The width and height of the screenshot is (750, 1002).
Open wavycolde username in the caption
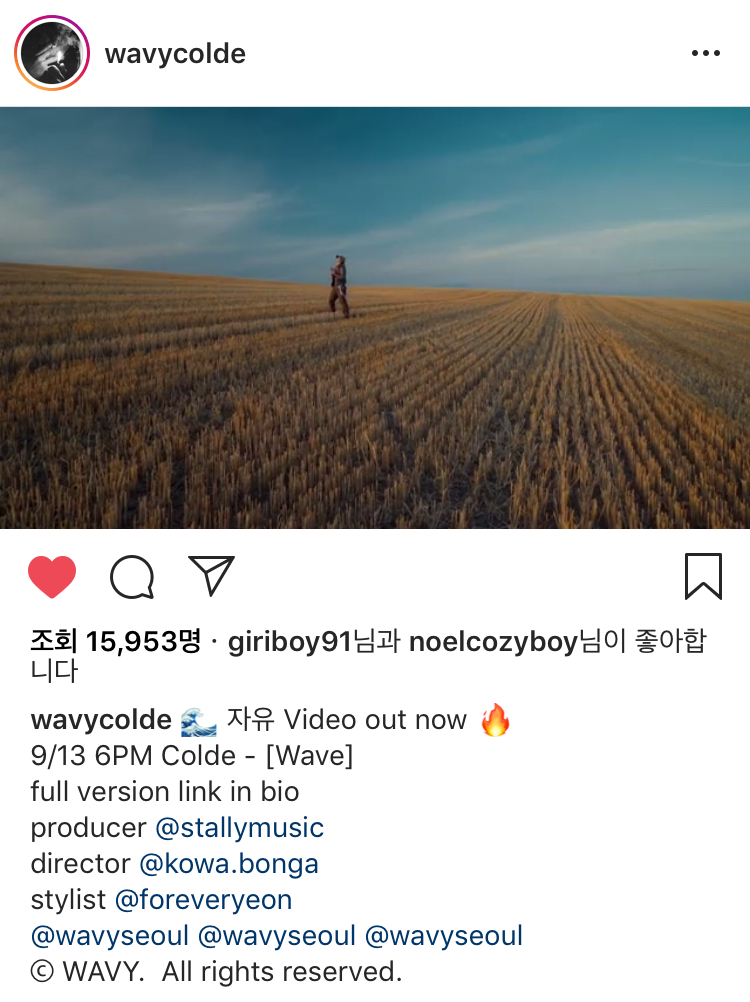tap(101, 720)
